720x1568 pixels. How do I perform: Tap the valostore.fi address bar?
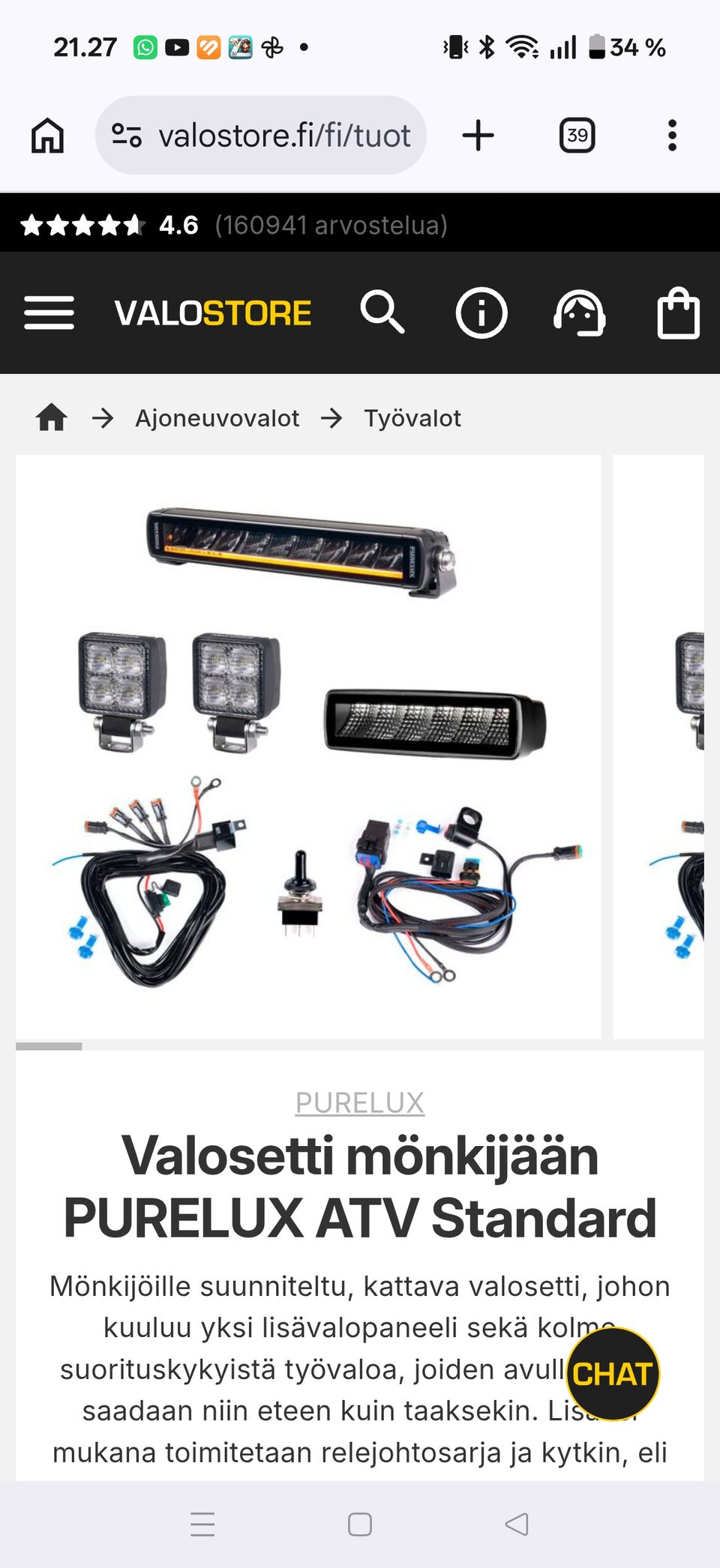pyautogui.click(x=260, y=136)
